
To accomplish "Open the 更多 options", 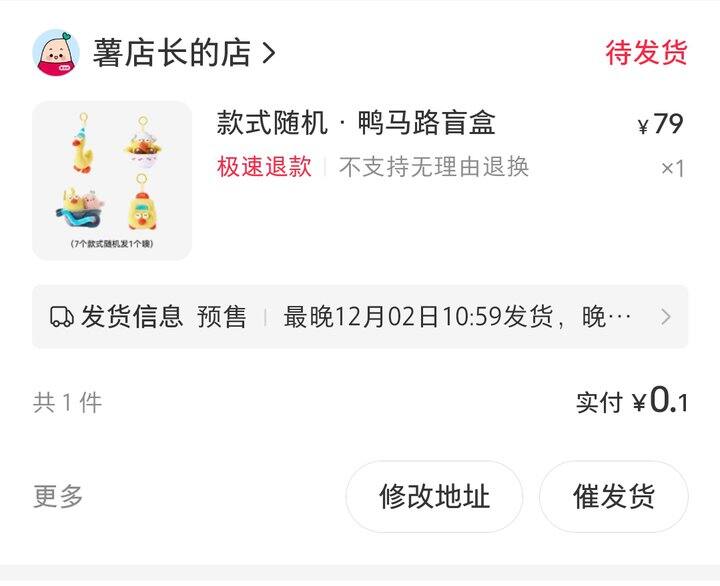I will click(x=58, y=496).
